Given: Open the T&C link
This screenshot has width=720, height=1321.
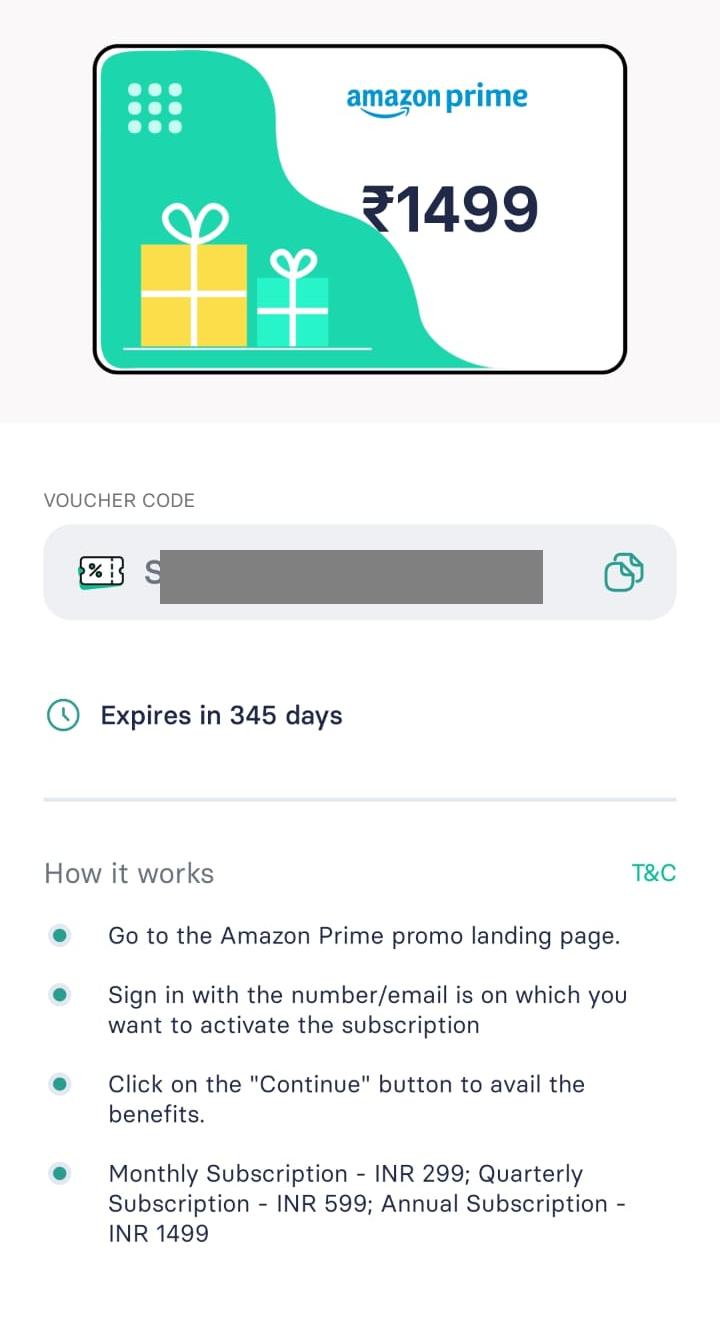Looking at the screenshot, I should click(654, 873).
